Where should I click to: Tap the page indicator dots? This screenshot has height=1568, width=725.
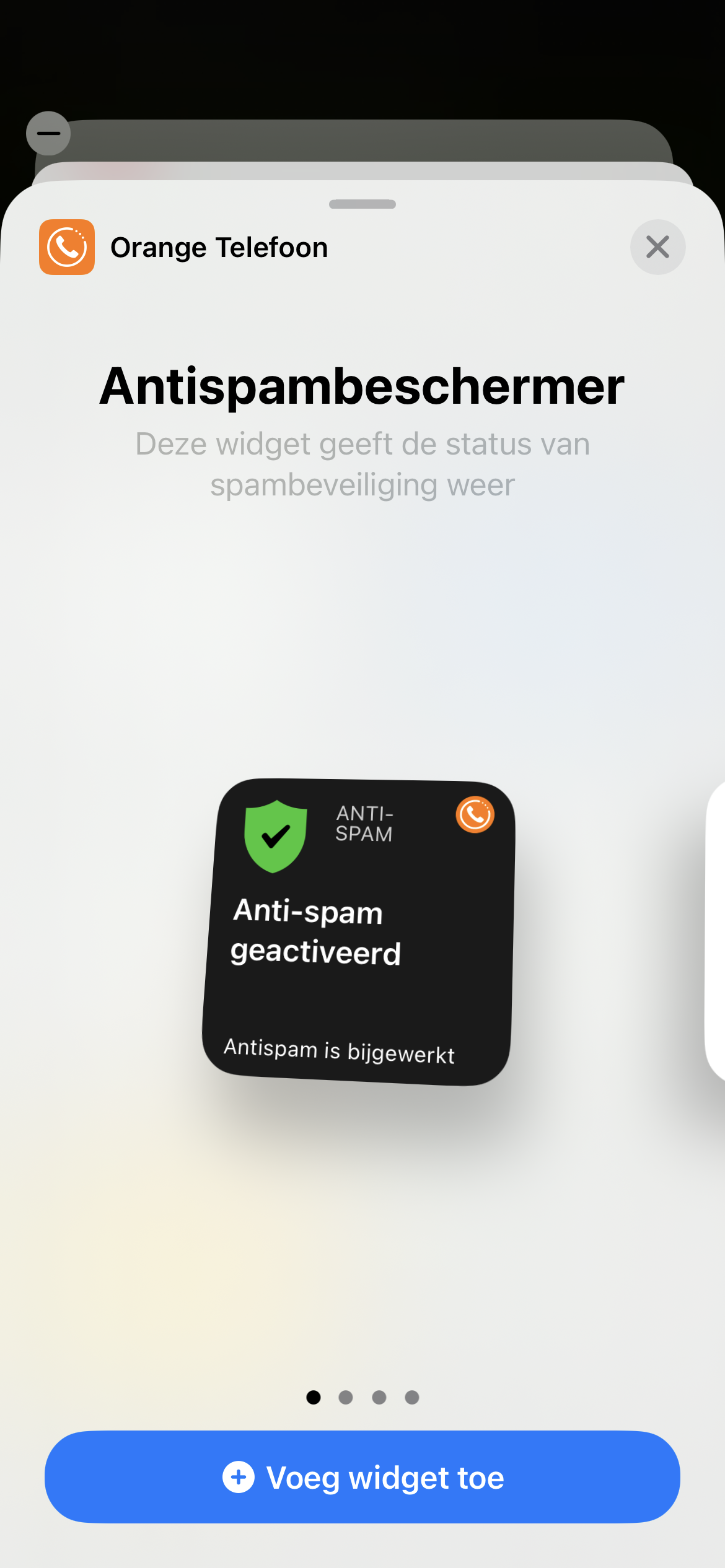[362, 1398]
